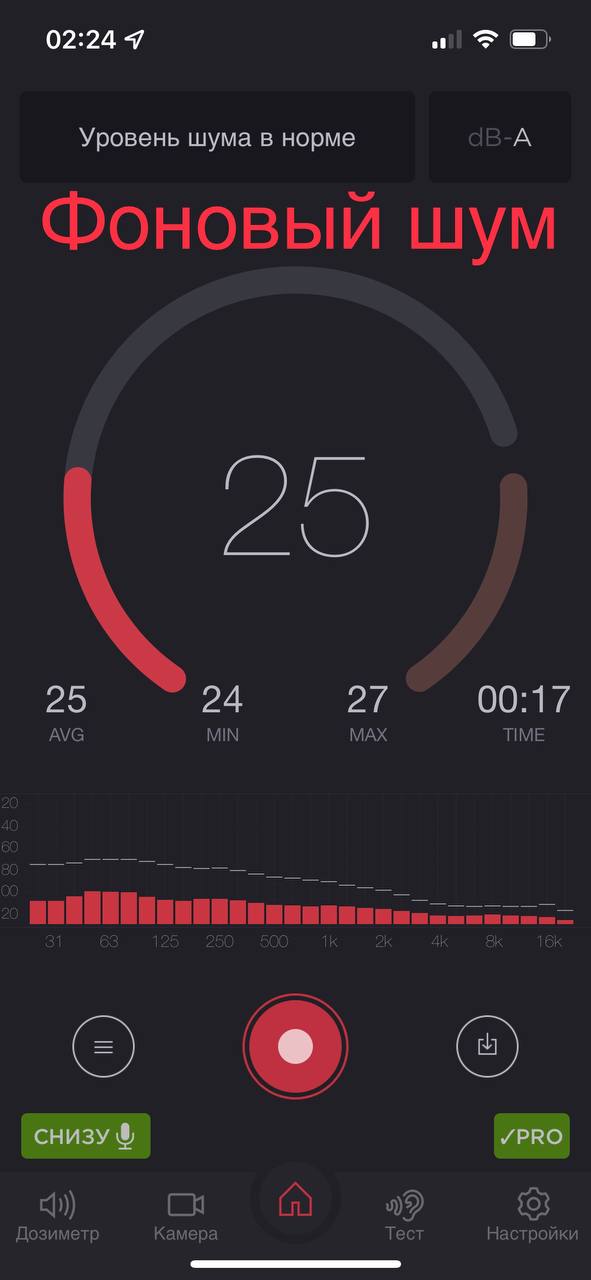The height and width of the screenshot is (1280, 591).
Task: Open the PRO badge
Action: click(532, 1136)
